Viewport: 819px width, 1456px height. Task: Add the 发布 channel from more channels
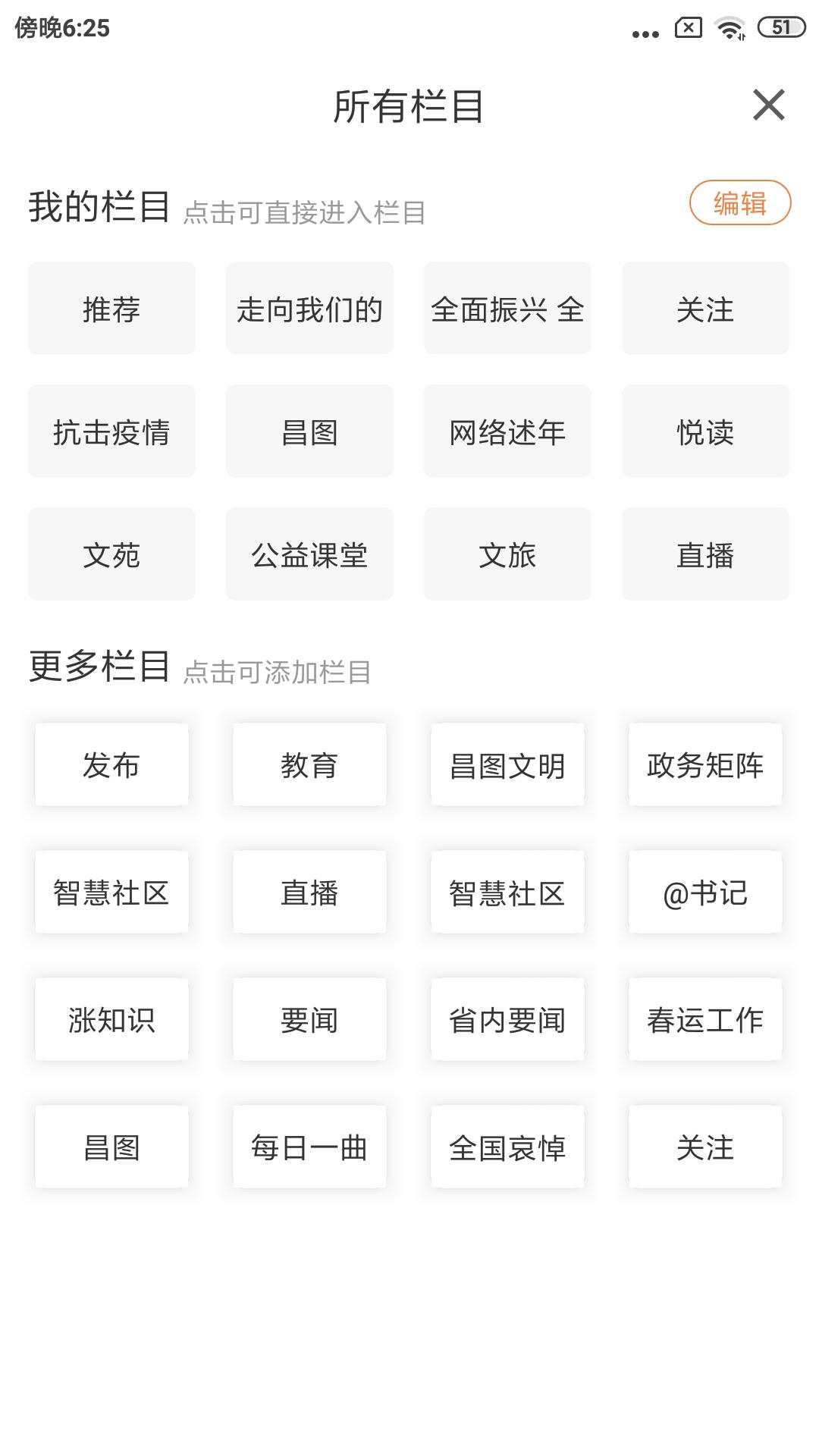pyautogui.click(x=111, y=764)
